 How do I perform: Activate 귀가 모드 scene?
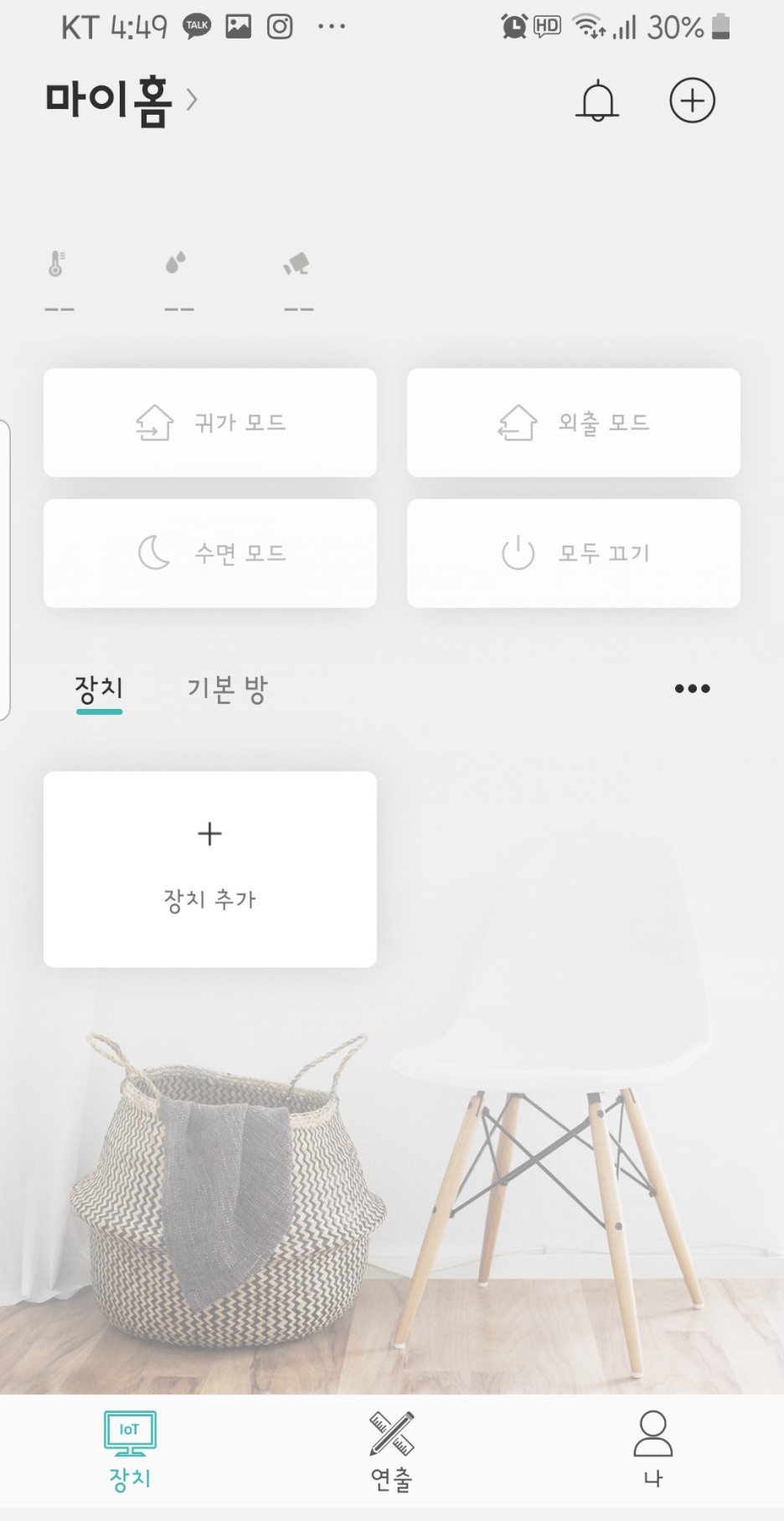pyautogui.click(x=210, y=422)
